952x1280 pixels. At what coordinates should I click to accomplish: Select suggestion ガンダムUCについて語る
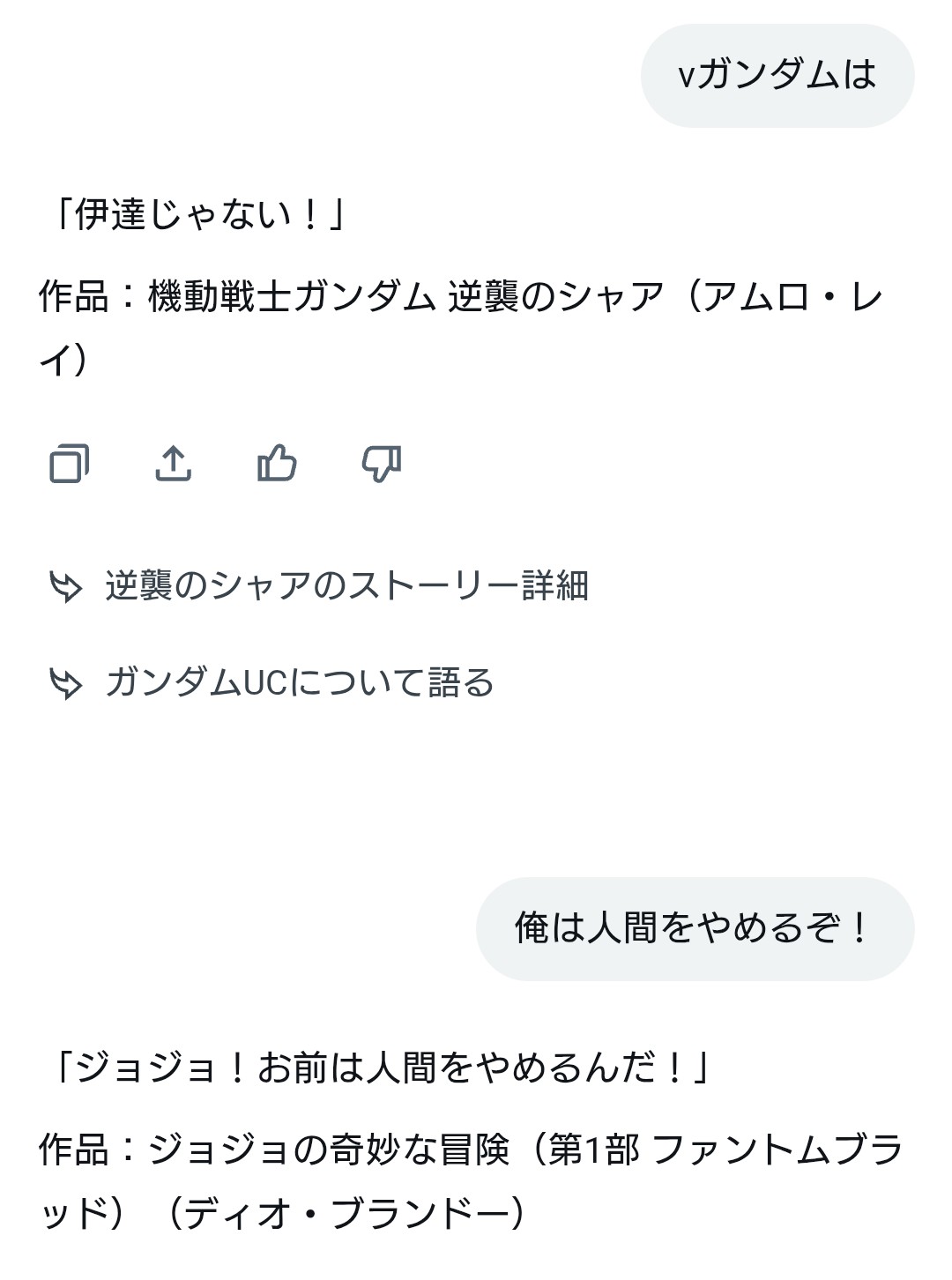pyautogui.click(x=298, y=683)
